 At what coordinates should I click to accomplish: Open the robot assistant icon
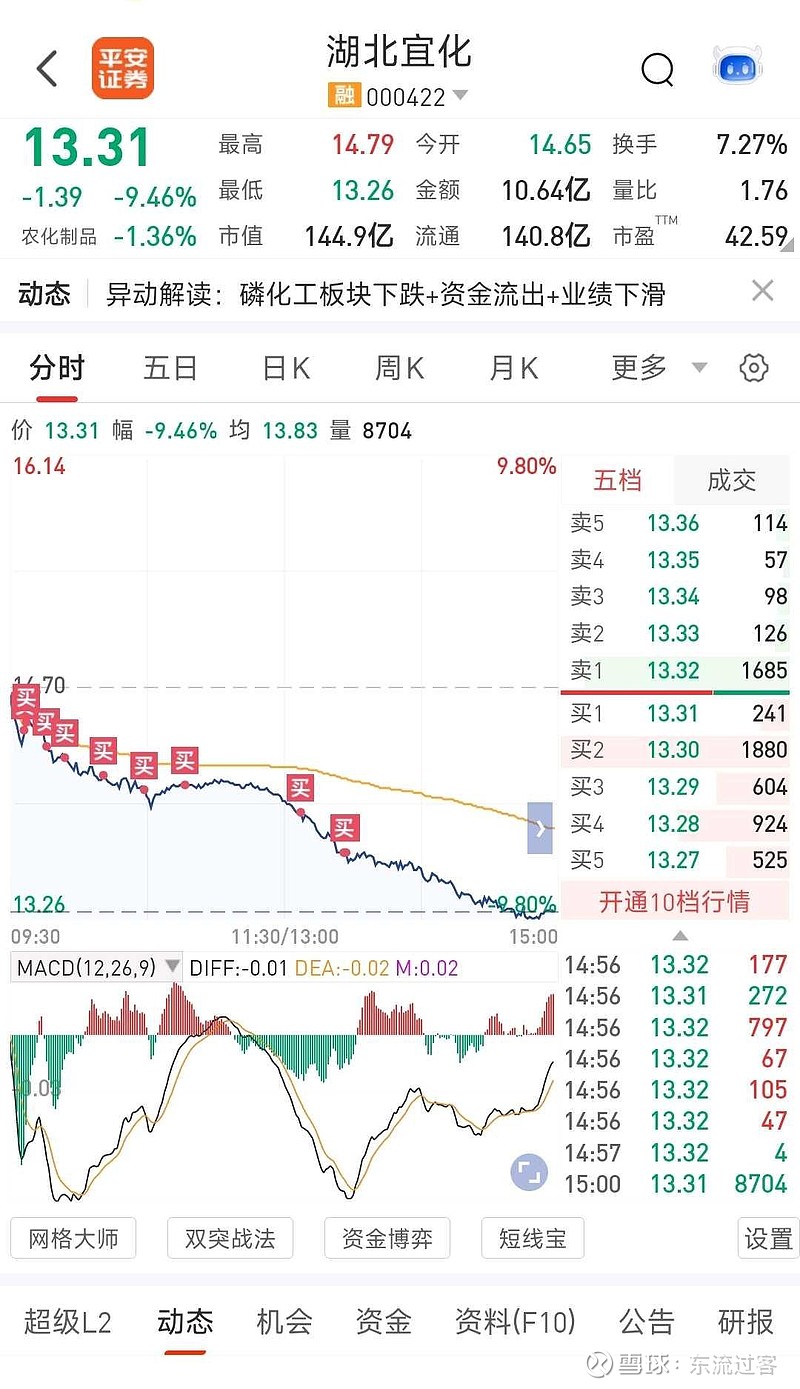[x=738, y=67]
